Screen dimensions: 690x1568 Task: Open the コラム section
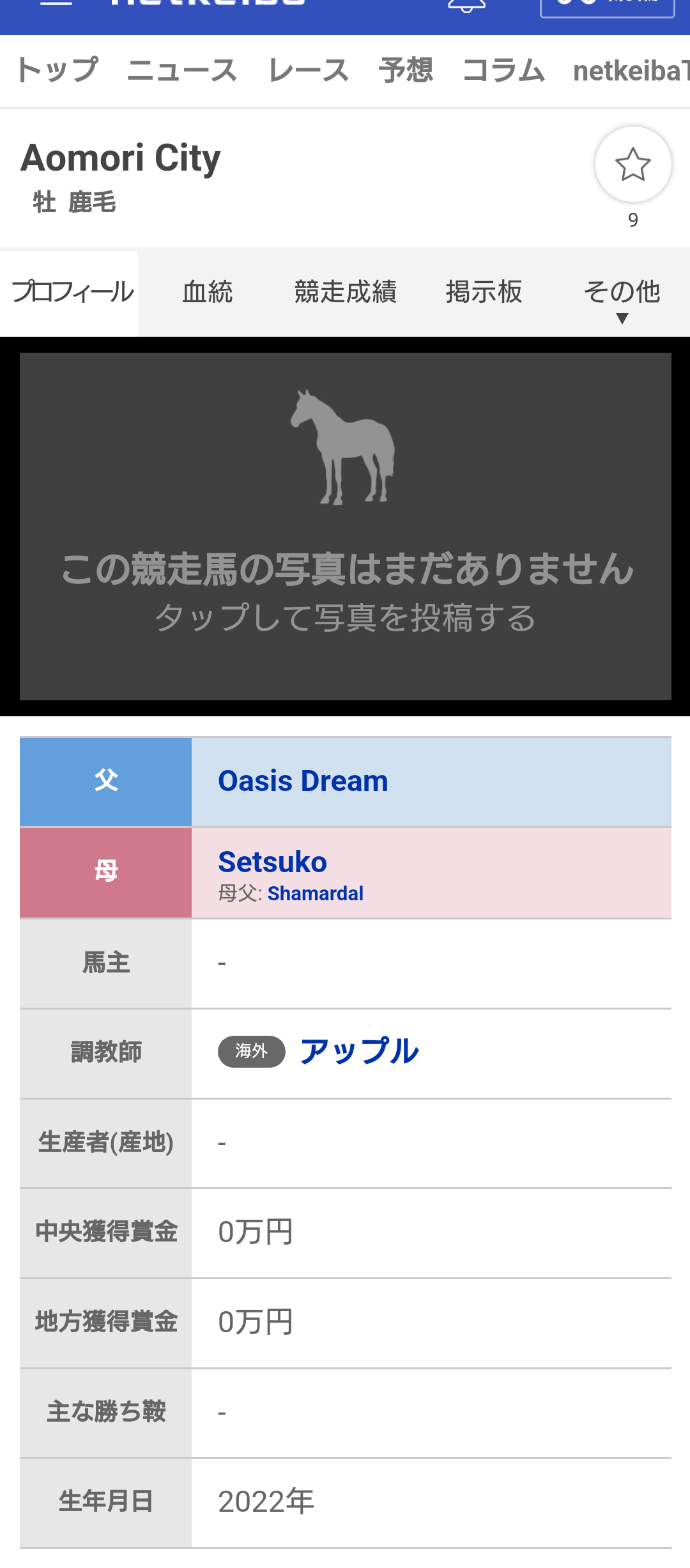coord(503,70)
